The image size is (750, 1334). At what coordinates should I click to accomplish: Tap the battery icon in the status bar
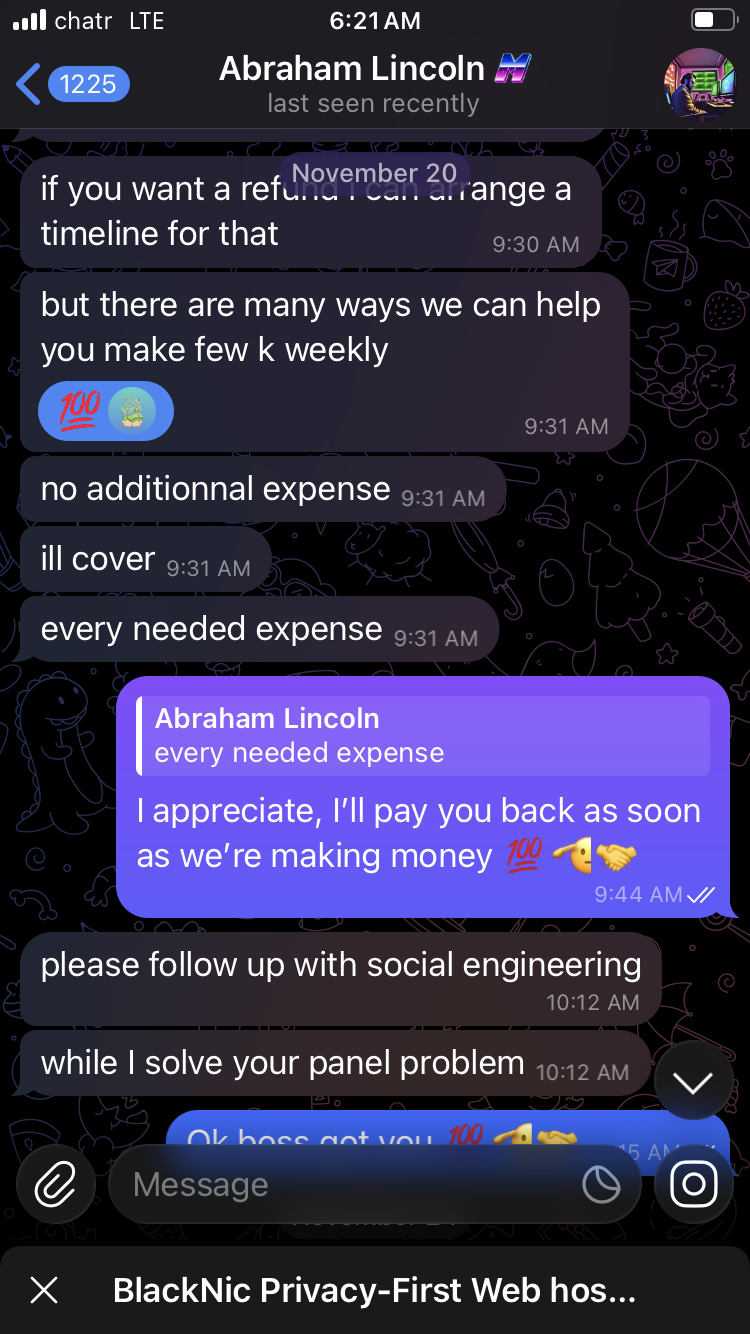[712, 20]
